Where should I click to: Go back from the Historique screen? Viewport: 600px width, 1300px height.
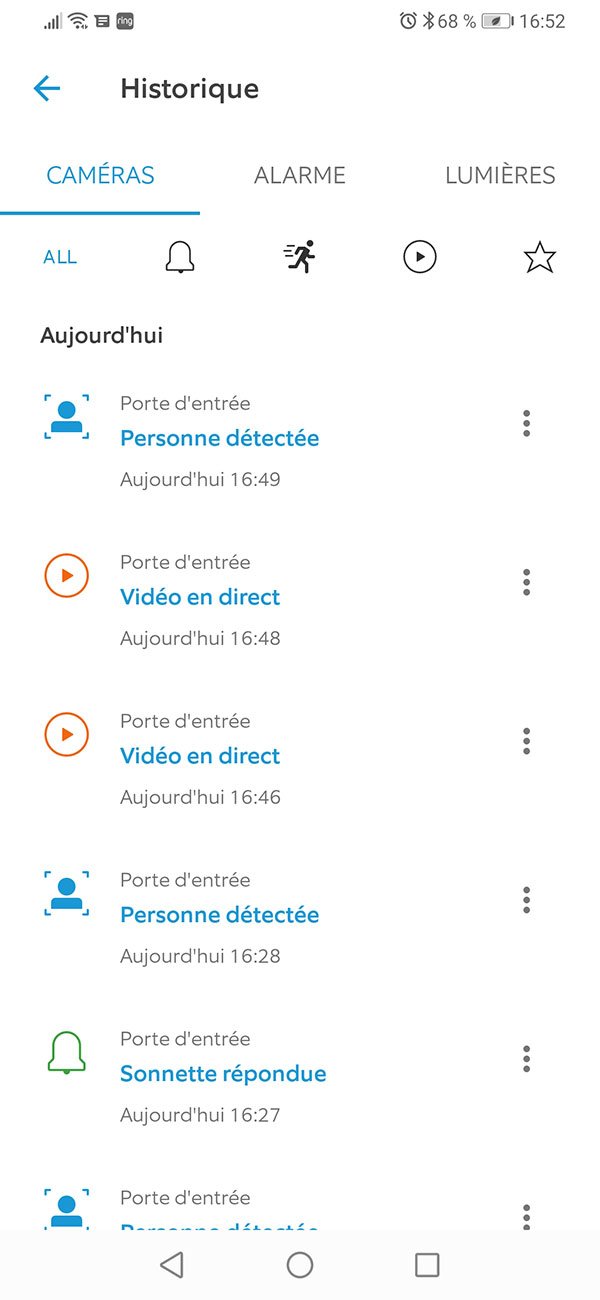point(47,88)
